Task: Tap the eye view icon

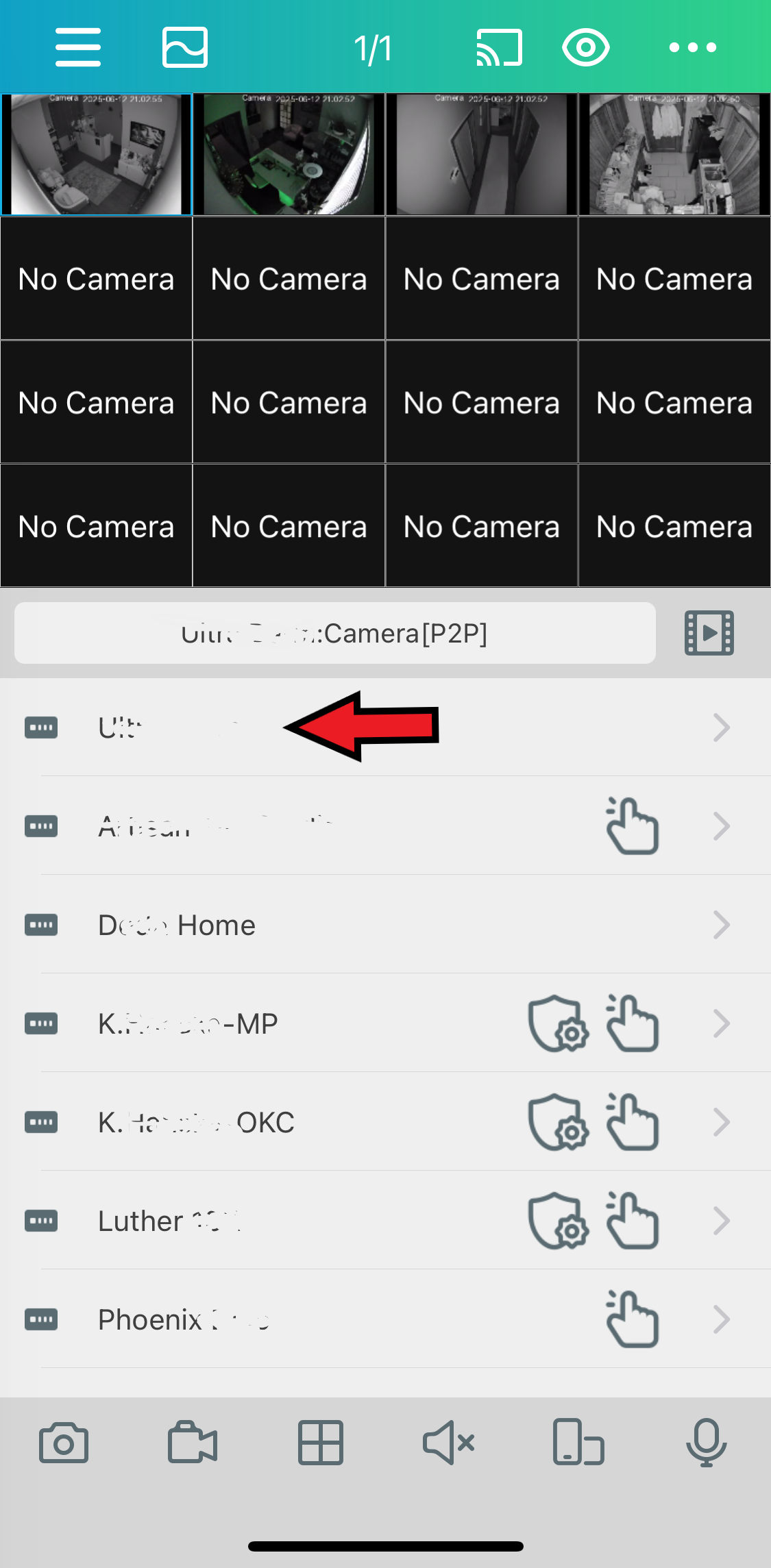Action: tap(586, 47)
